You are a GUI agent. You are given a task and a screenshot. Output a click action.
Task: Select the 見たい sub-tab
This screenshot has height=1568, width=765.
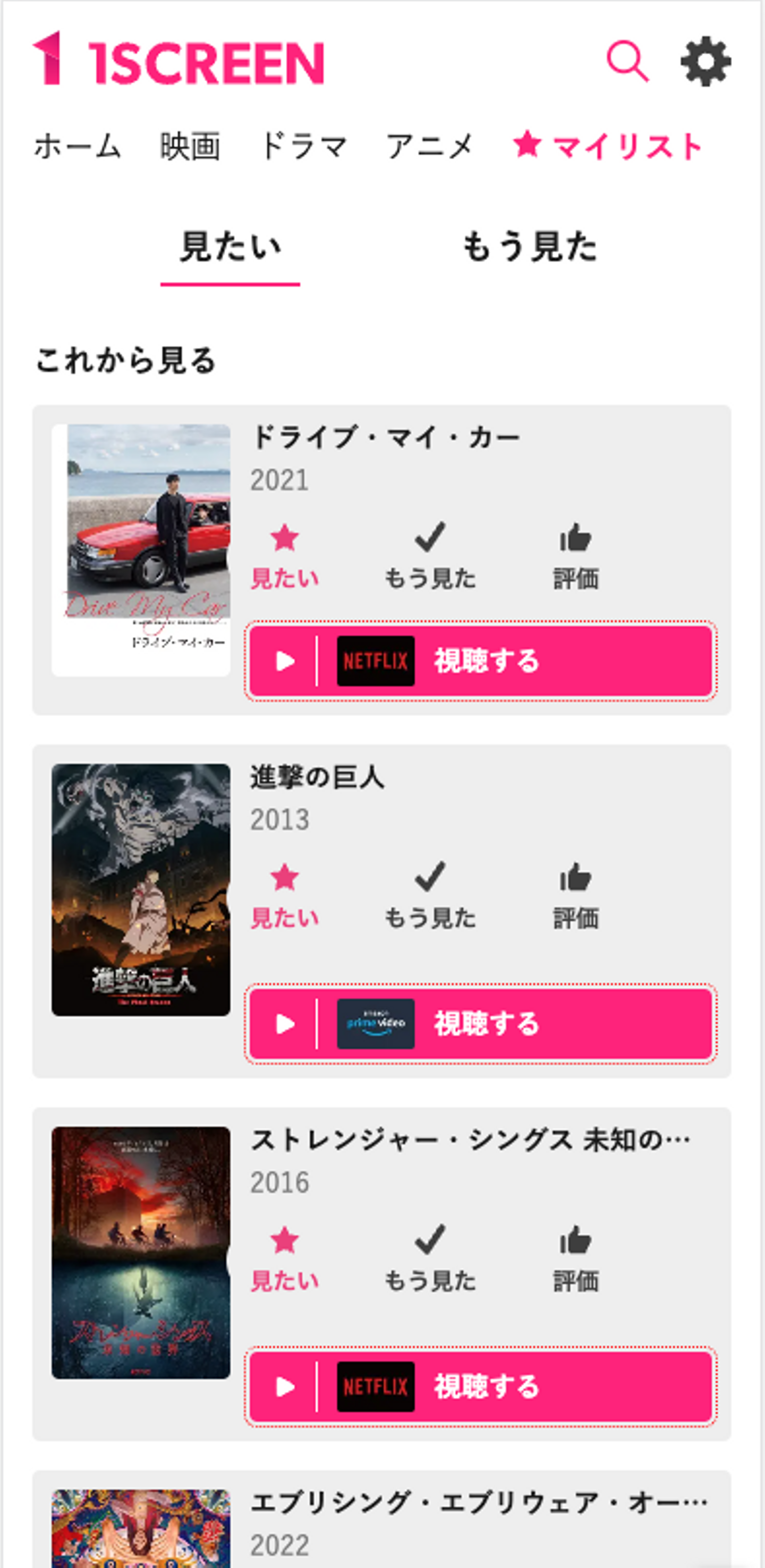coord(230,247)
